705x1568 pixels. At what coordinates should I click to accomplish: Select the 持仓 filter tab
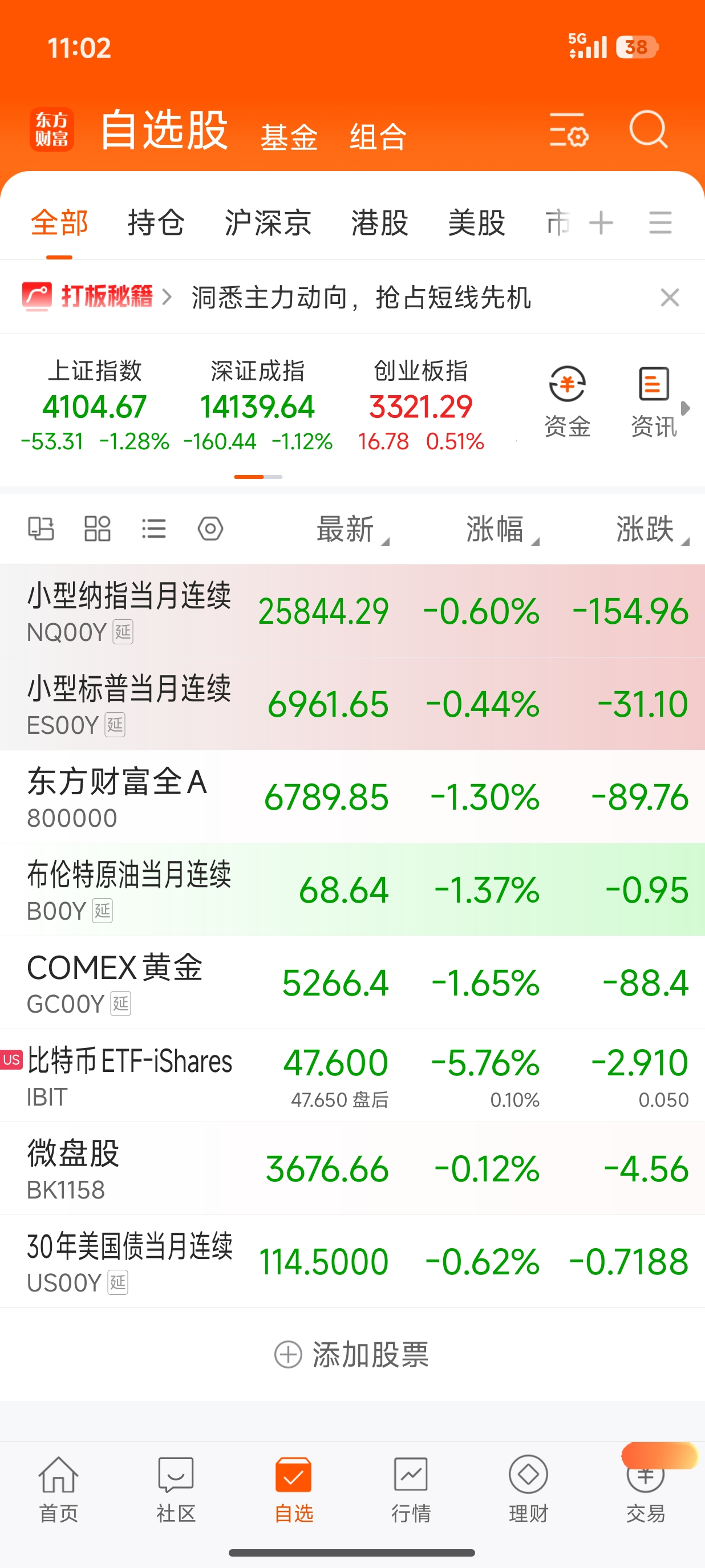click(156, 223)
